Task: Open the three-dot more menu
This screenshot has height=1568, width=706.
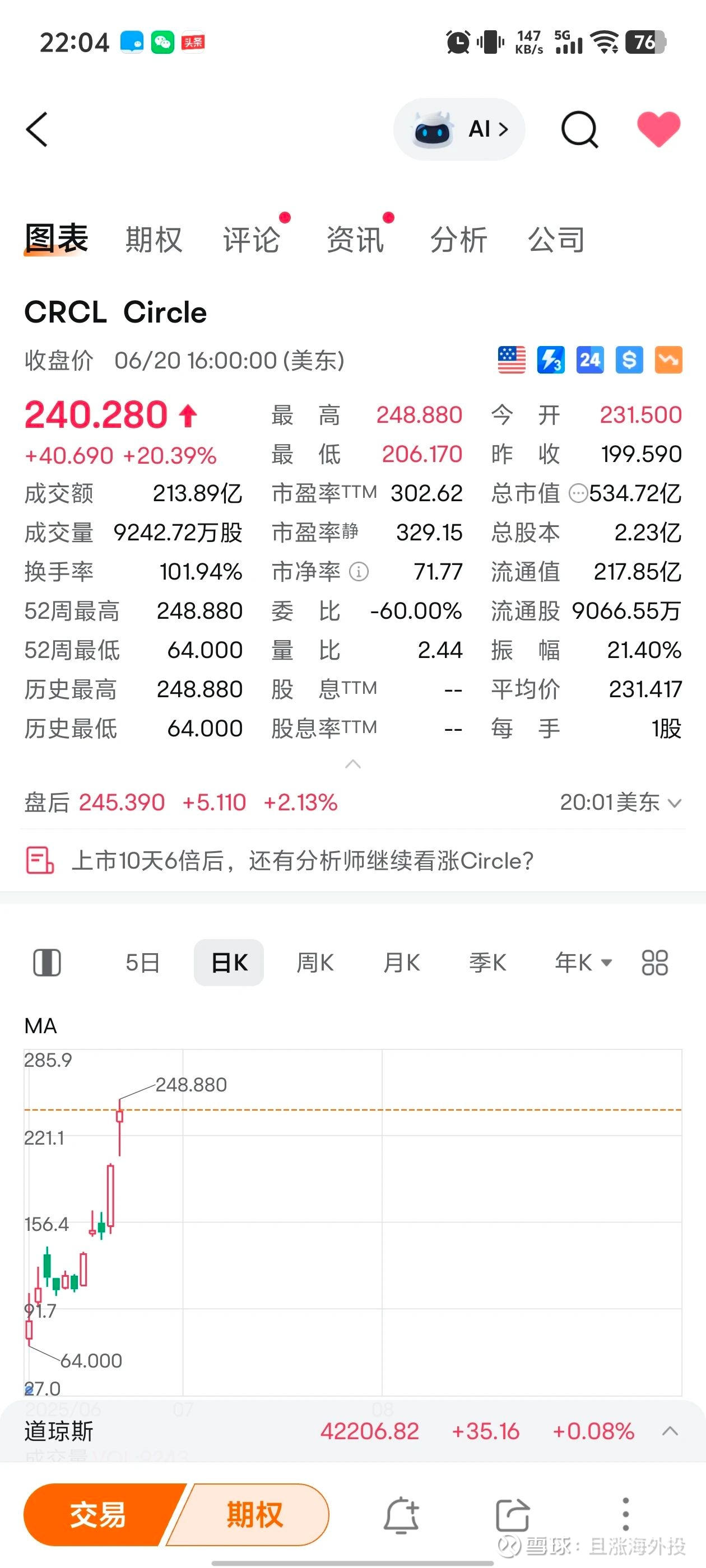Action: pos(624,1515)
